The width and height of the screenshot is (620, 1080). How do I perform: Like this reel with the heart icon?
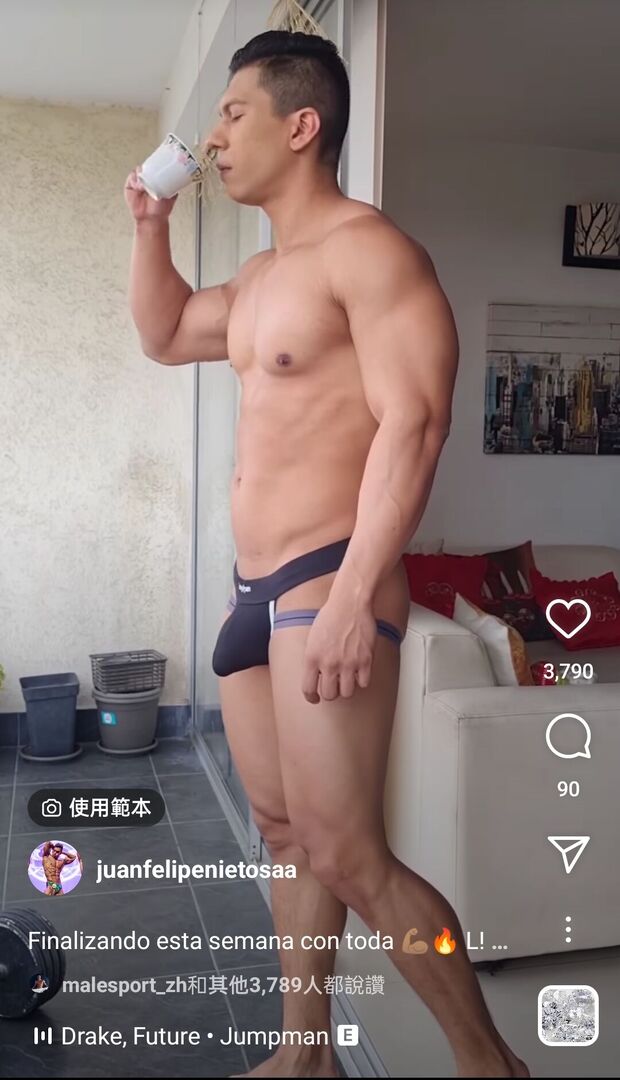pyautogui.click(x=568, y=619)
